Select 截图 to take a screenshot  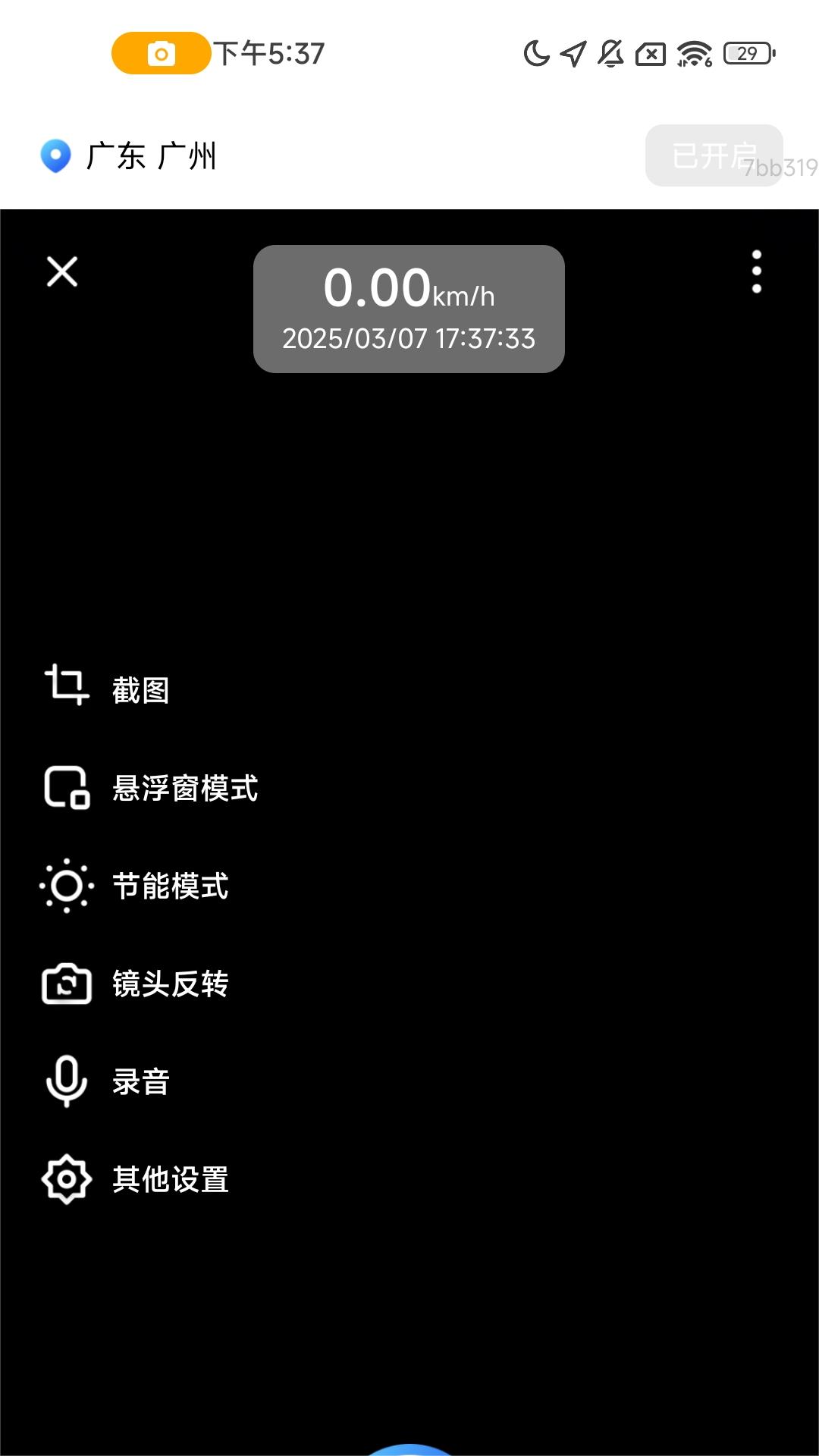[x=107, y=689]
